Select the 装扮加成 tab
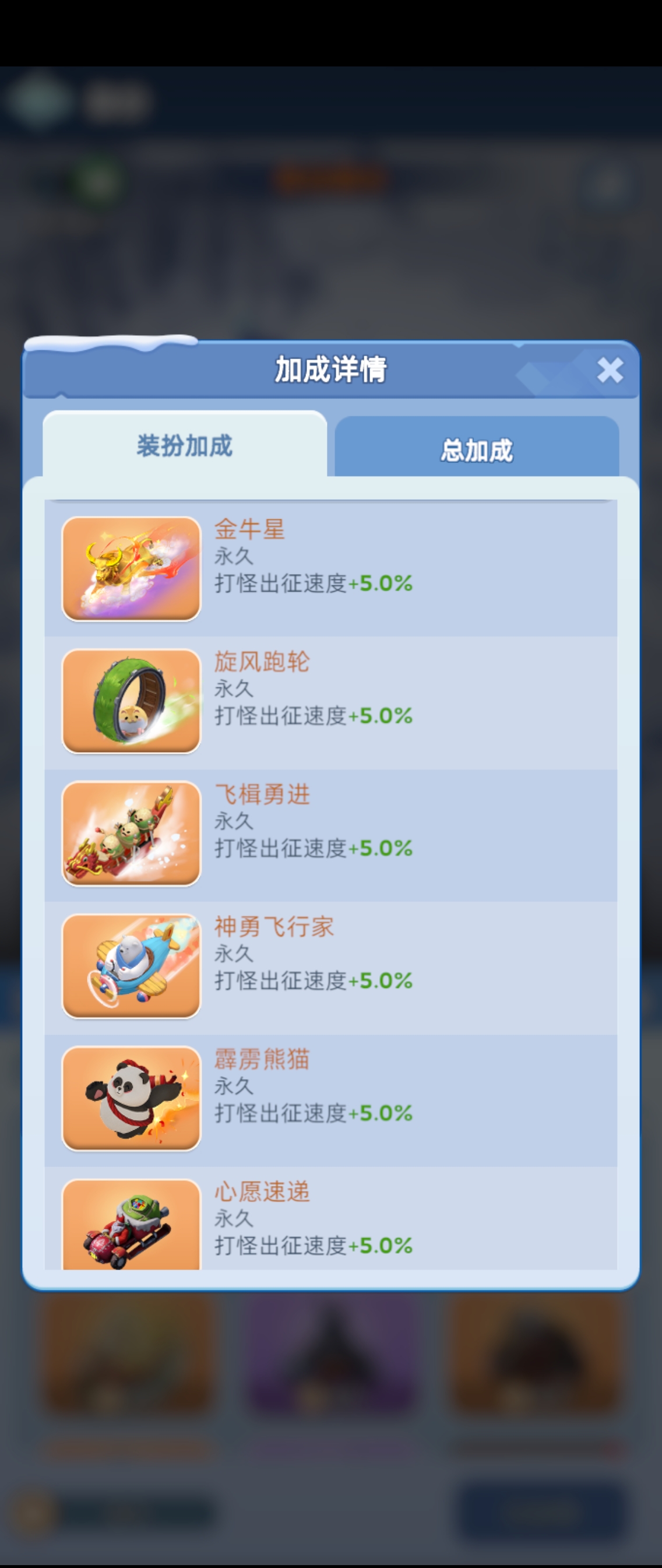Viewport: 662px width, 1568px height. point(184,445)
